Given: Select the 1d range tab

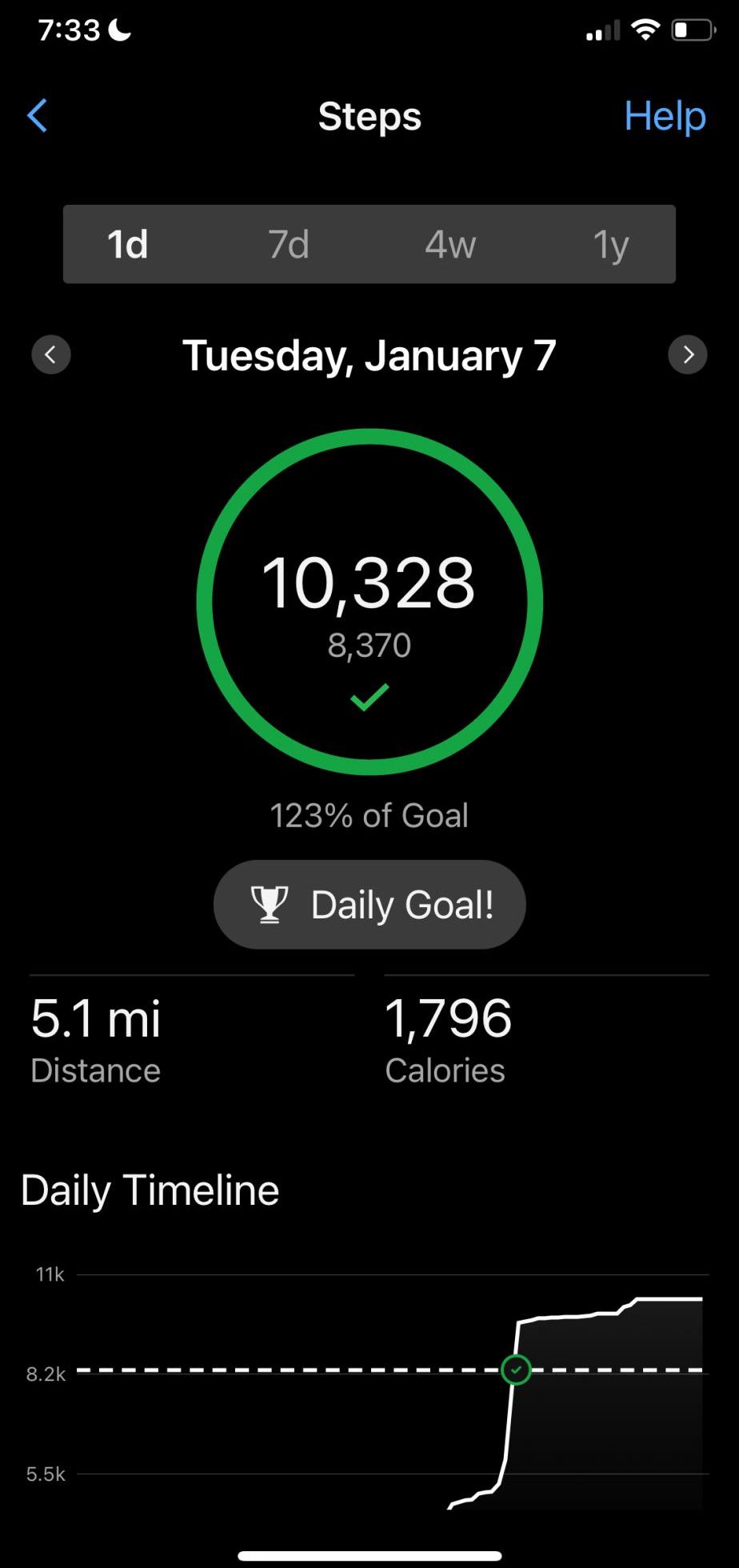Looking at the screenshot, I should pos(128,244).
